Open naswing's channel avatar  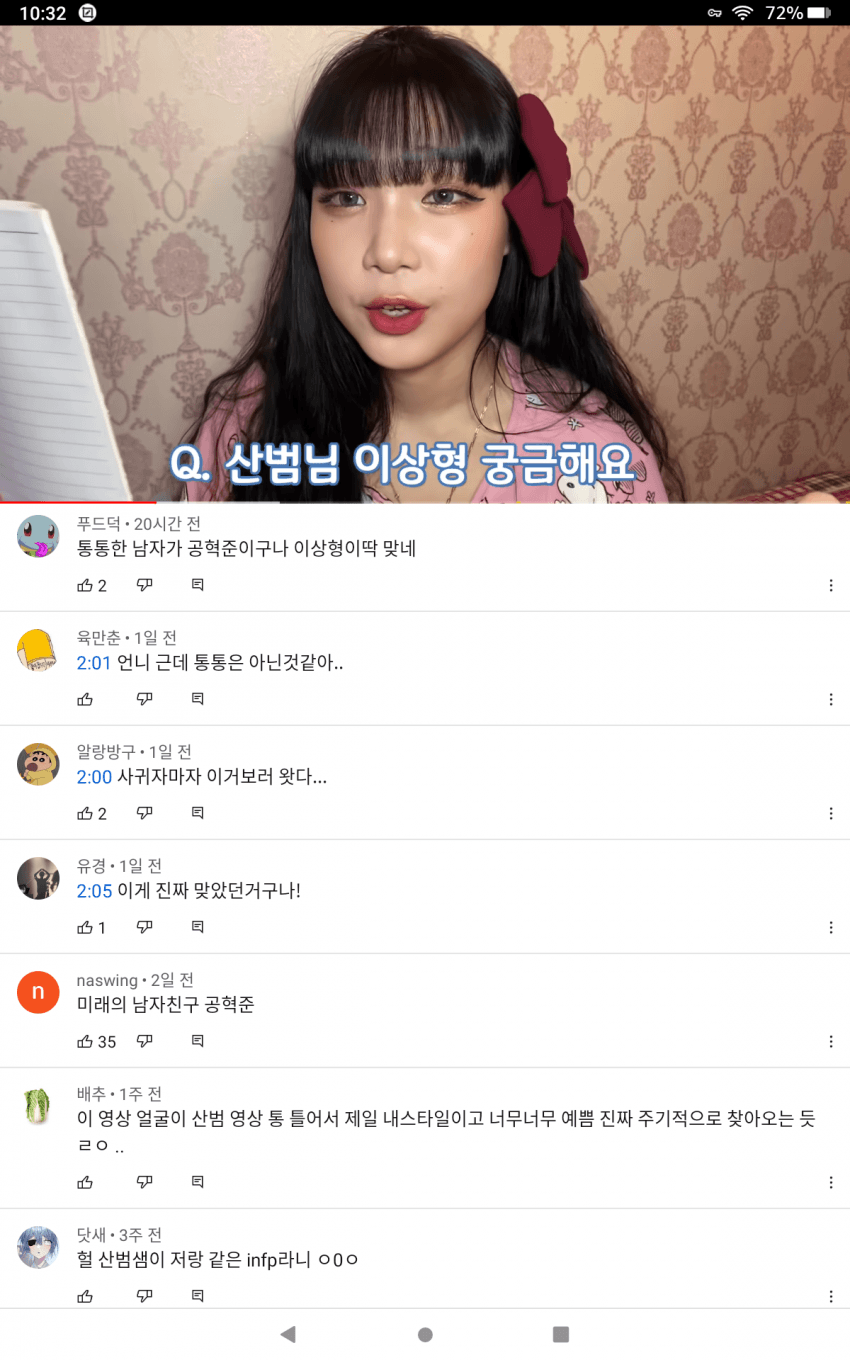[x=38, y=992]
